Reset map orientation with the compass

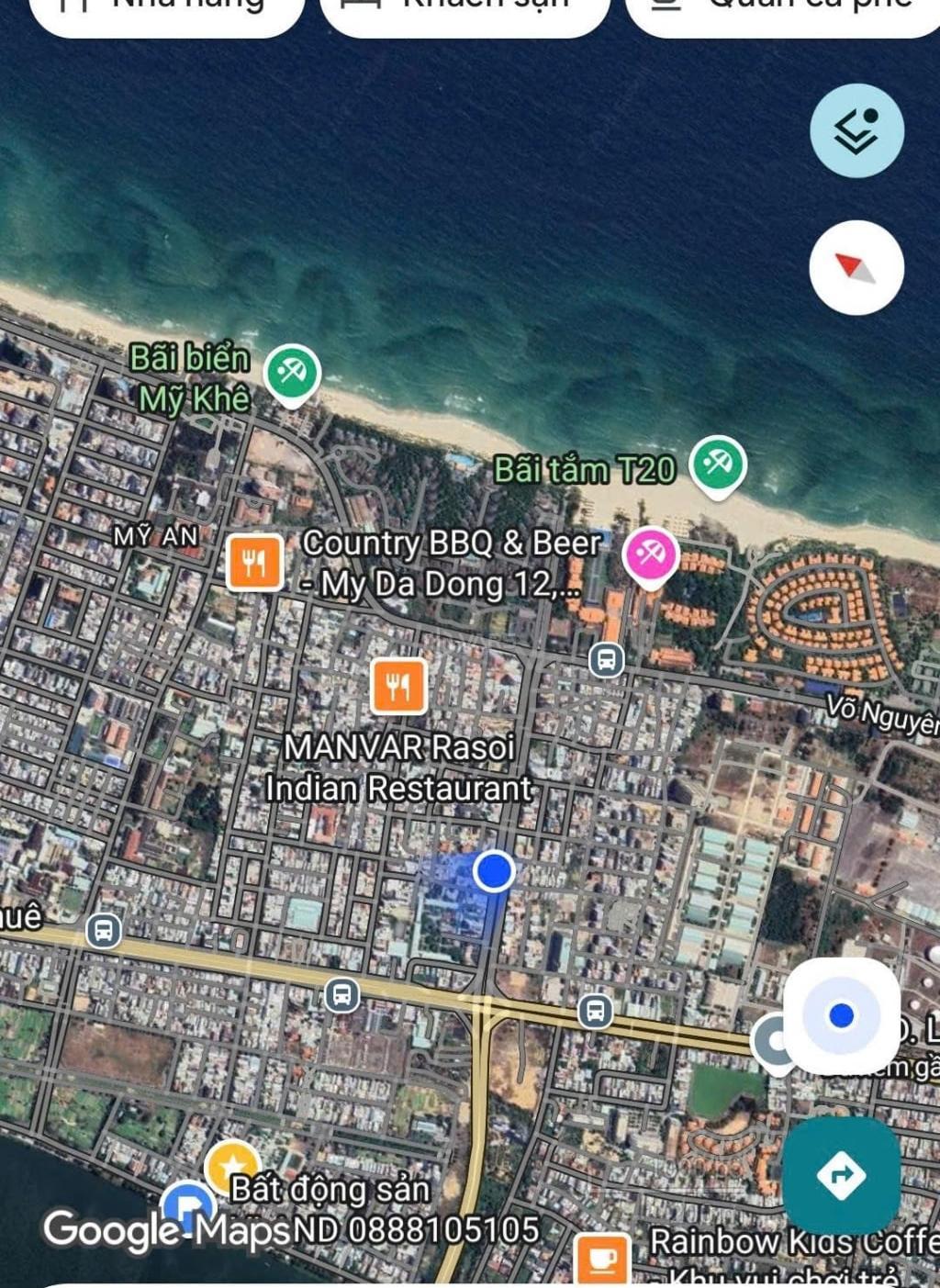856,268
